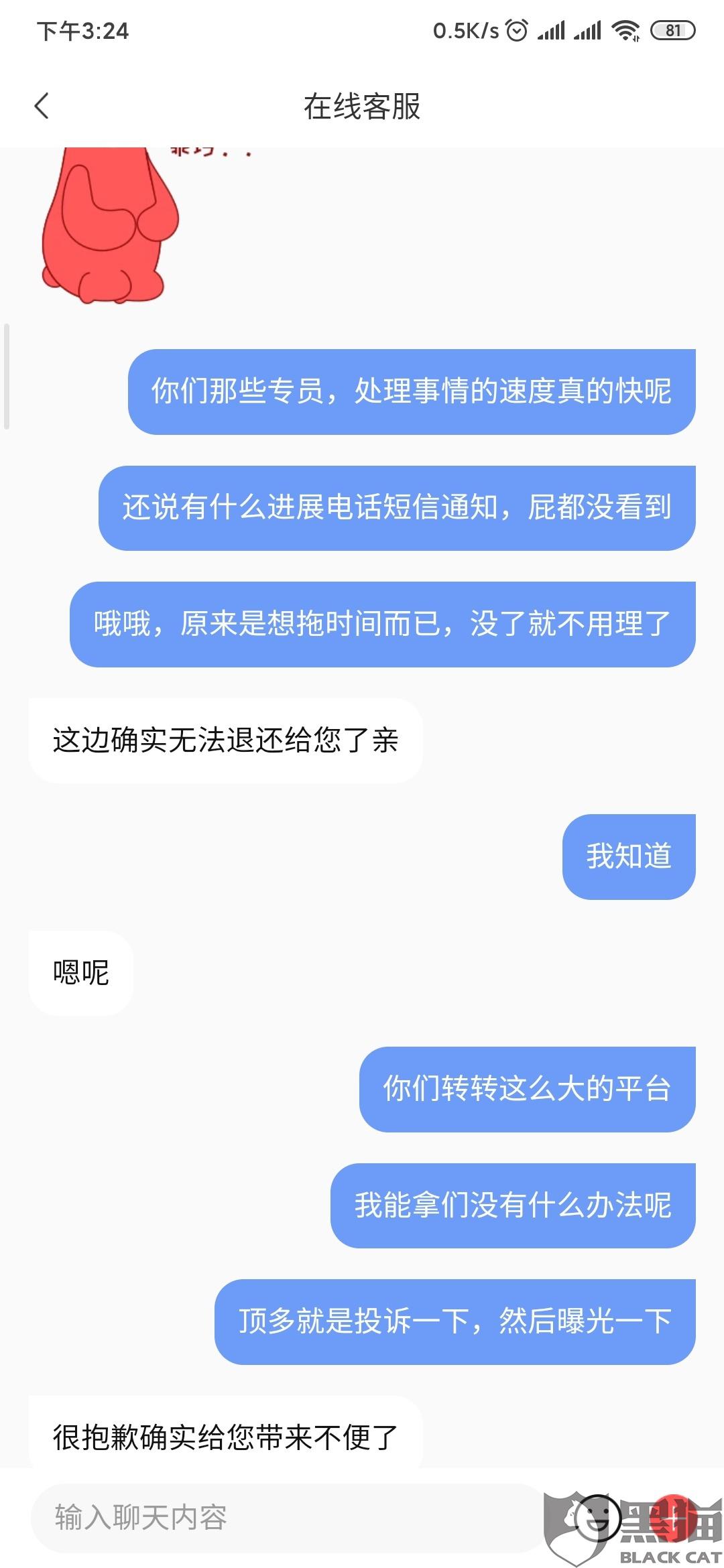
Task: Go back from the 在线客服 chat
Action: pos(42,106)
